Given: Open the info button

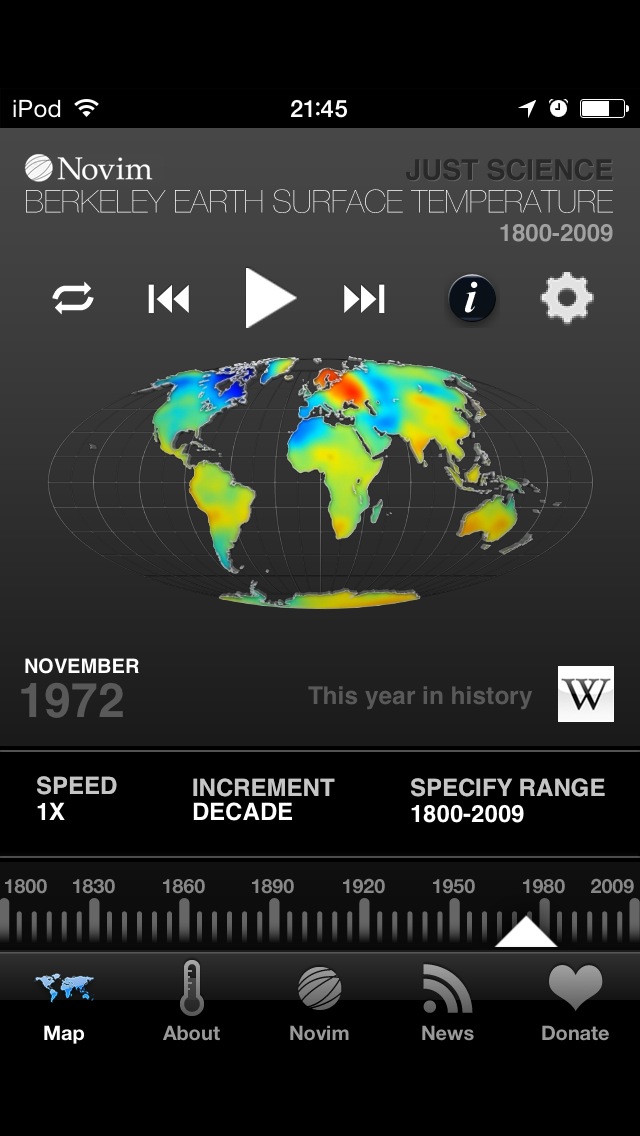Looking at the screenshot, I should coord(472,298).
